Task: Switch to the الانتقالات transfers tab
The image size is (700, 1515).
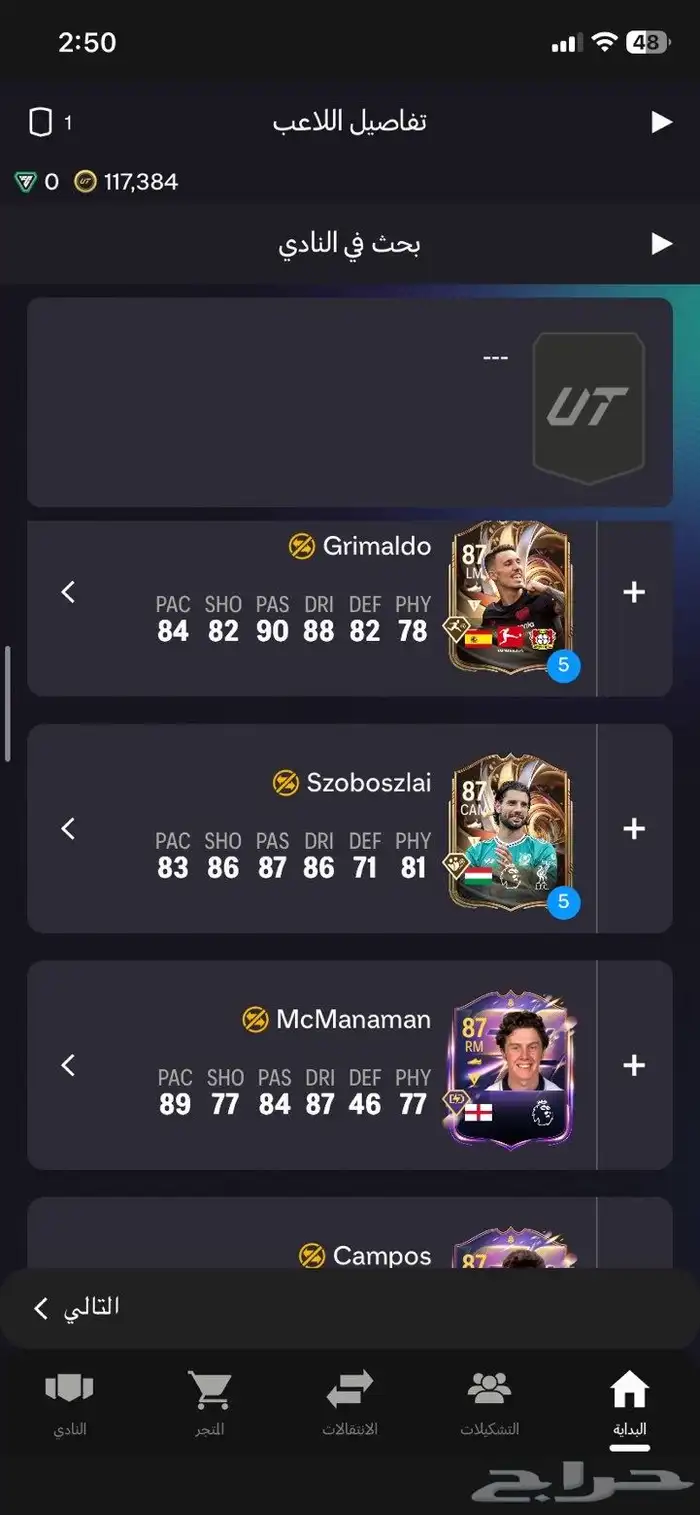Action: coord(349,1403)
